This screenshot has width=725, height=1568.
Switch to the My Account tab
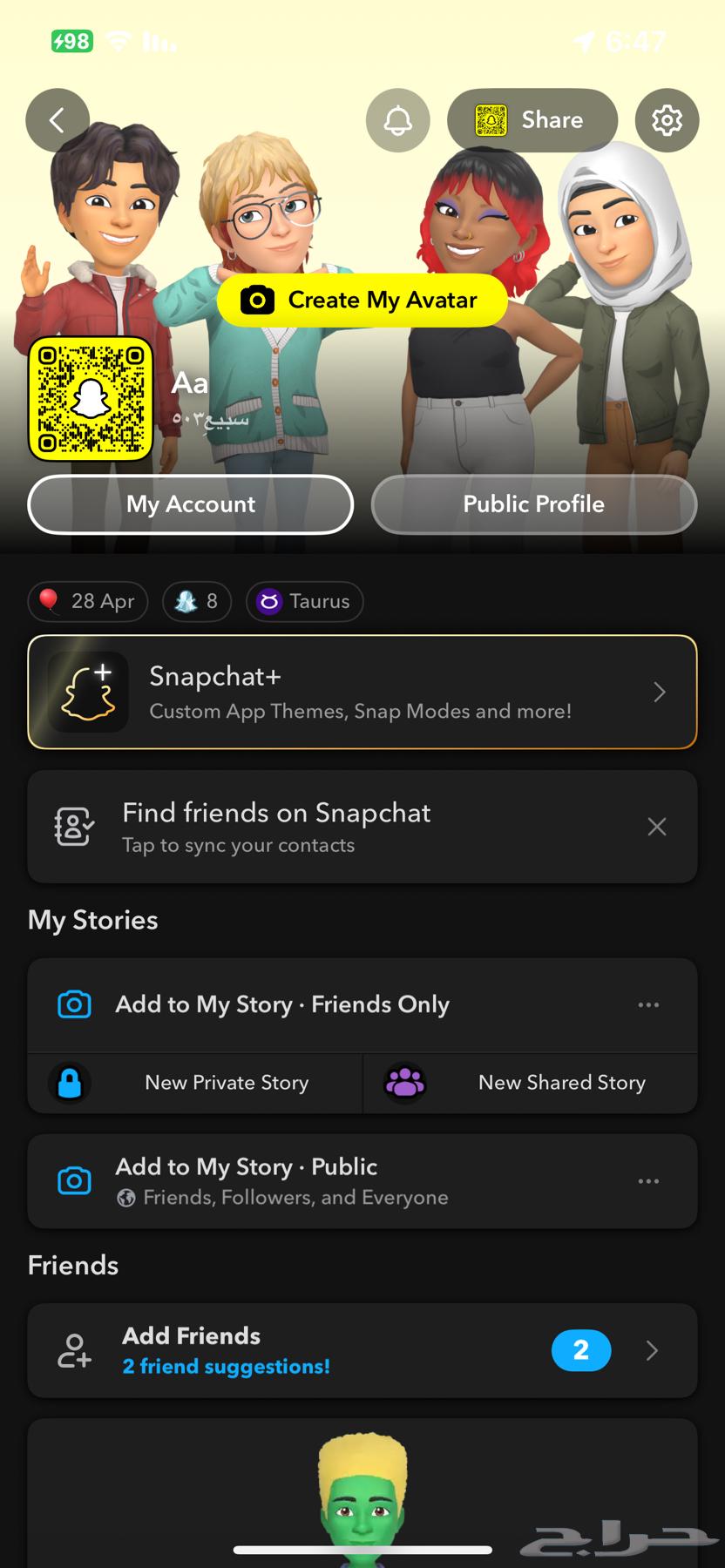click(x=190, y=504)
